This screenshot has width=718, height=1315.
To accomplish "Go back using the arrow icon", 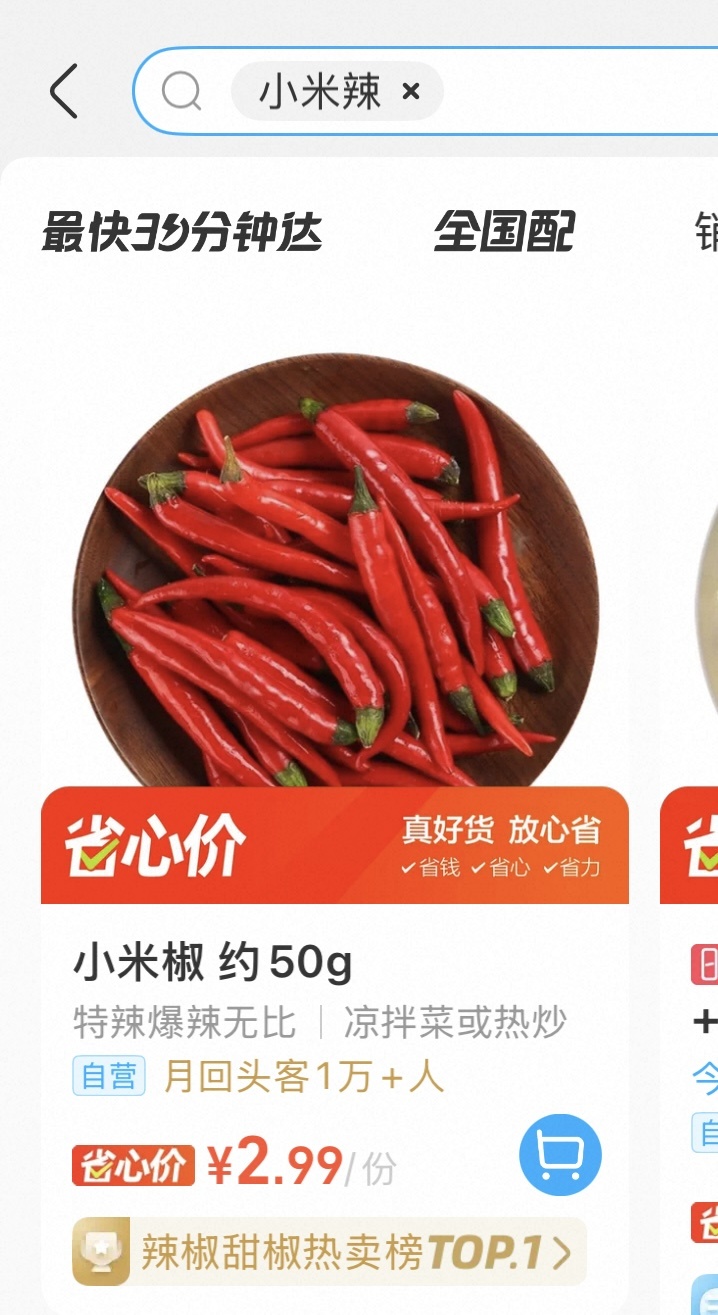I will pyautogui.click(x=64, y=91).
